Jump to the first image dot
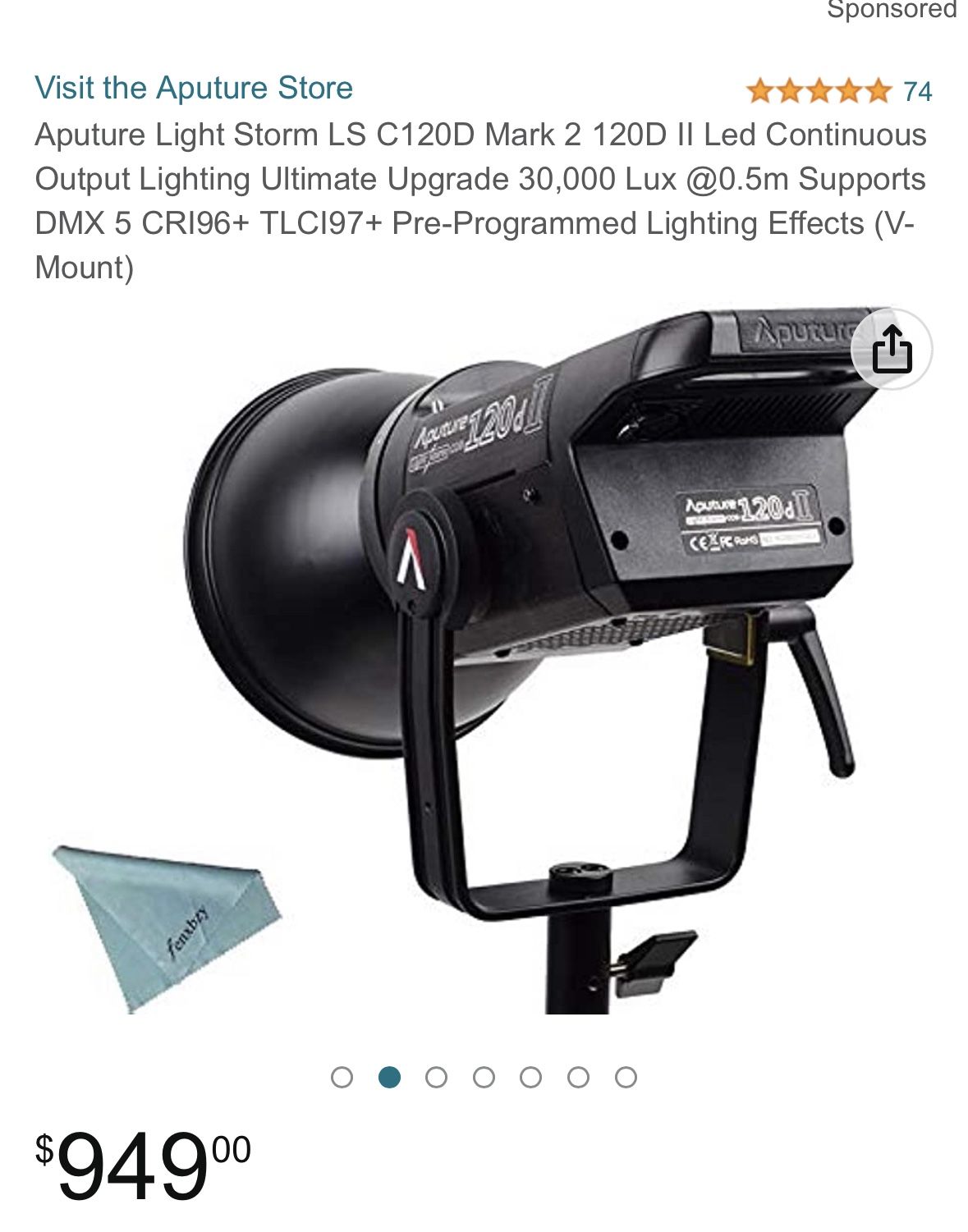The image size is (968, 1232). pyautogui.click(x=342, y=1077)
